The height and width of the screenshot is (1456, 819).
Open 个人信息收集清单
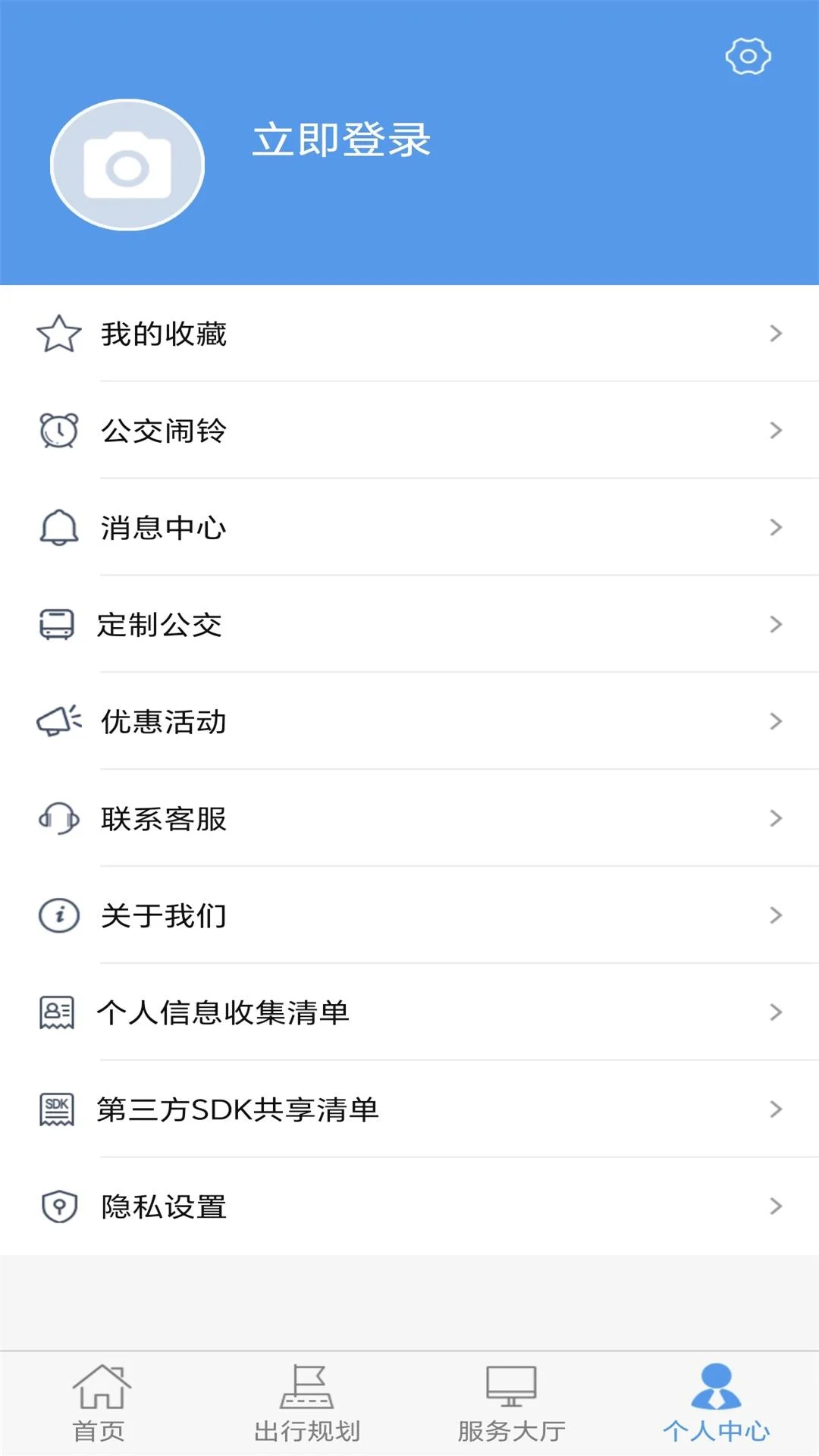(224, 1013)
